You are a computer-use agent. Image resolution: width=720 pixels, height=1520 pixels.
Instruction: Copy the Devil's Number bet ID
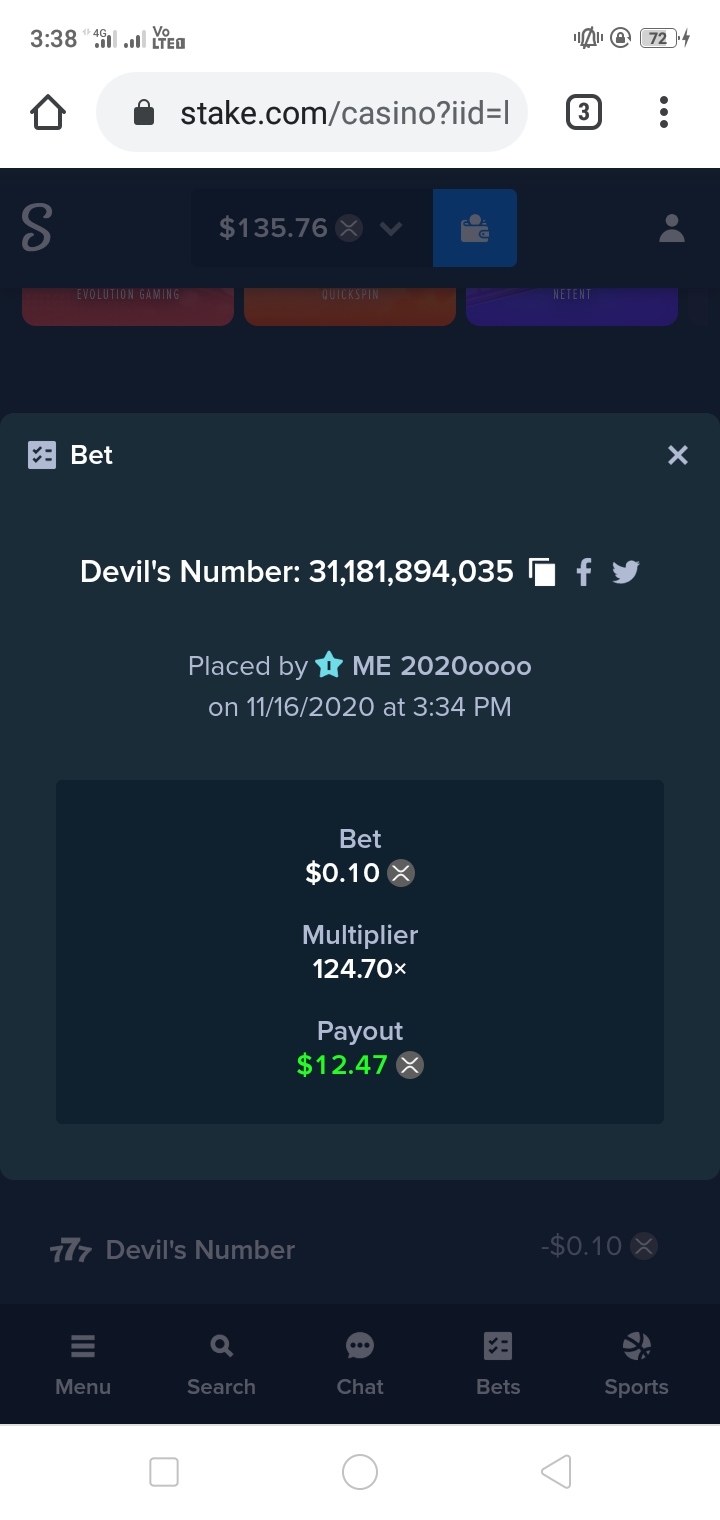[542, 572]
